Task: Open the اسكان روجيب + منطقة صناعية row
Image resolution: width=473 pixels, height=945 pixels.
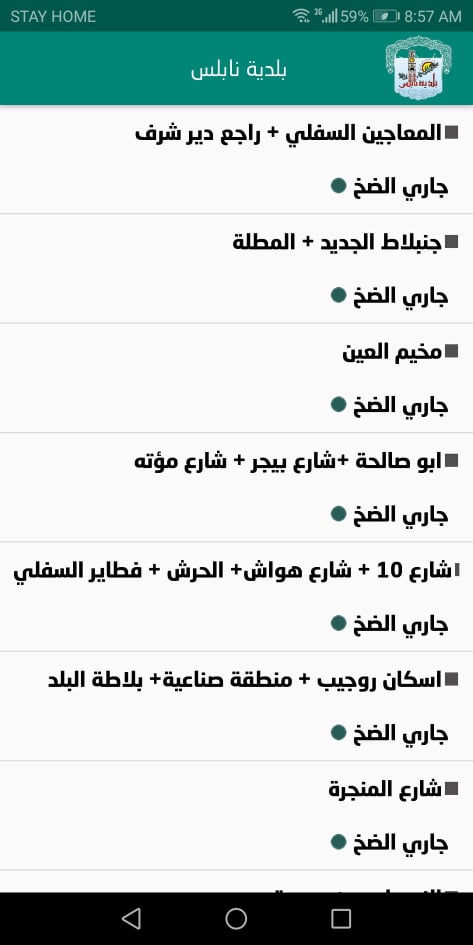Action: coord(236,706)
